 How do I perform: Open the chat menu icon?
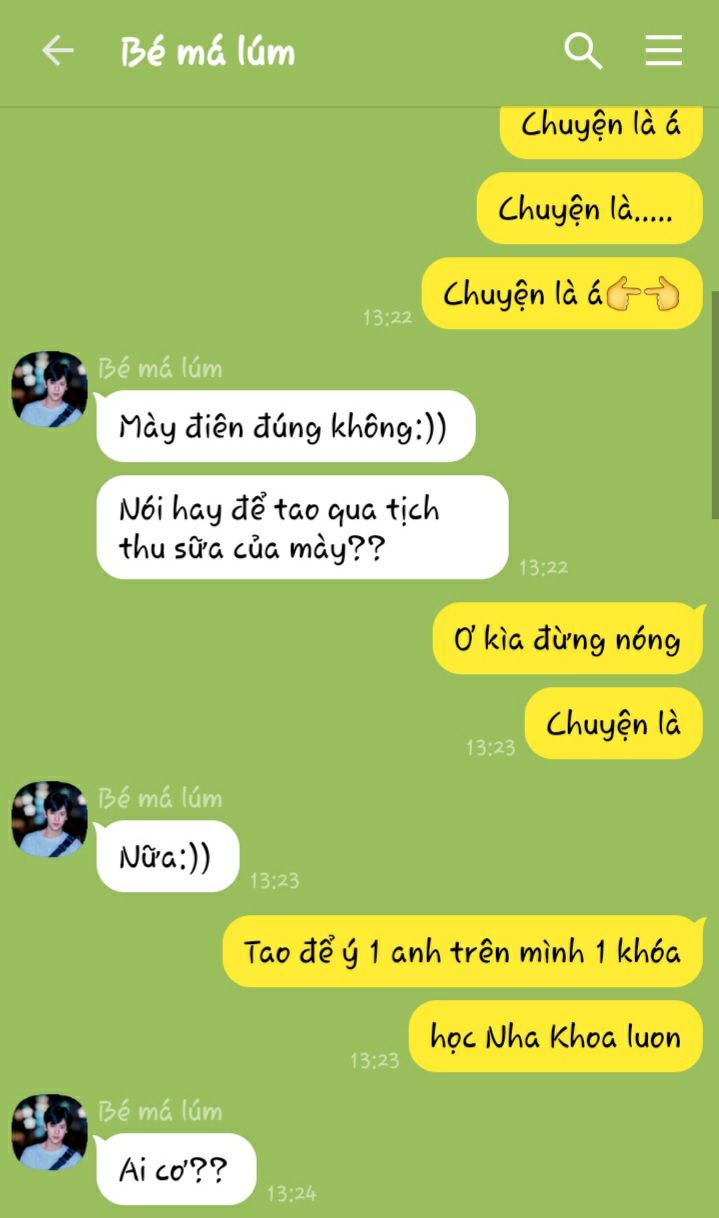(x=663, y=51)
